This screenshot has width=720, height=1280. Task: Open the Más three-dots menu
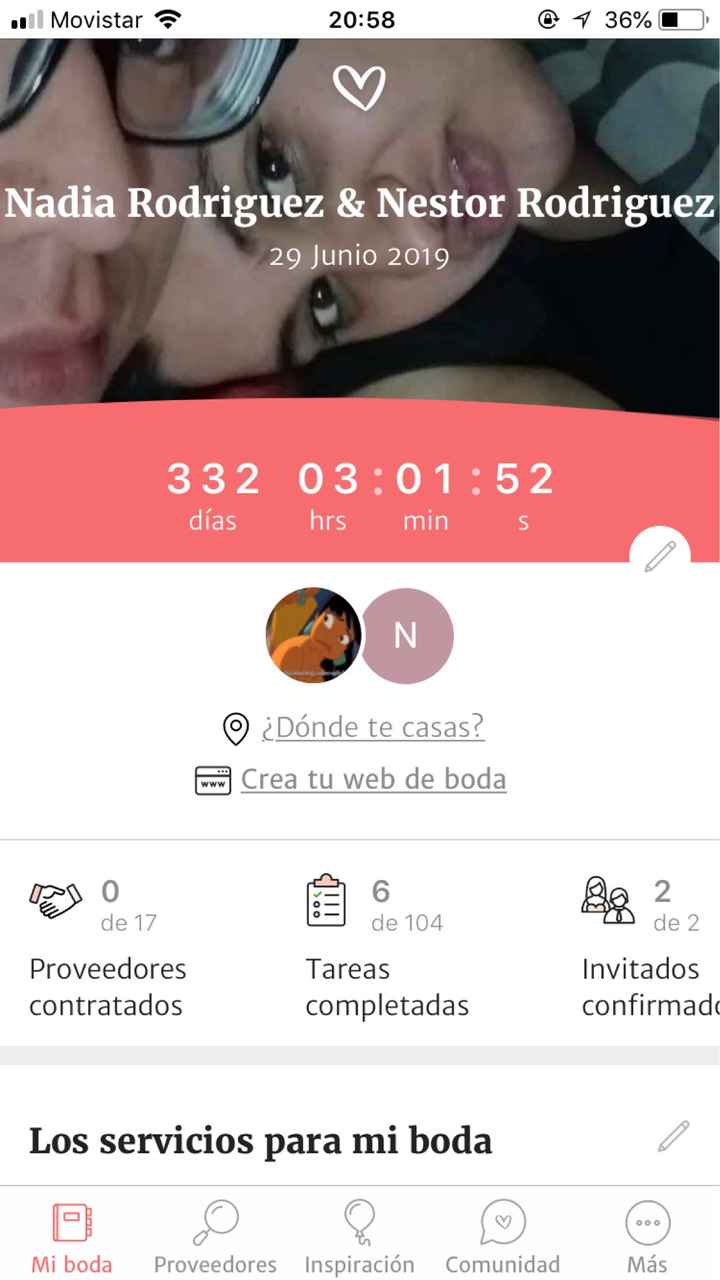tap(647, 1222)
